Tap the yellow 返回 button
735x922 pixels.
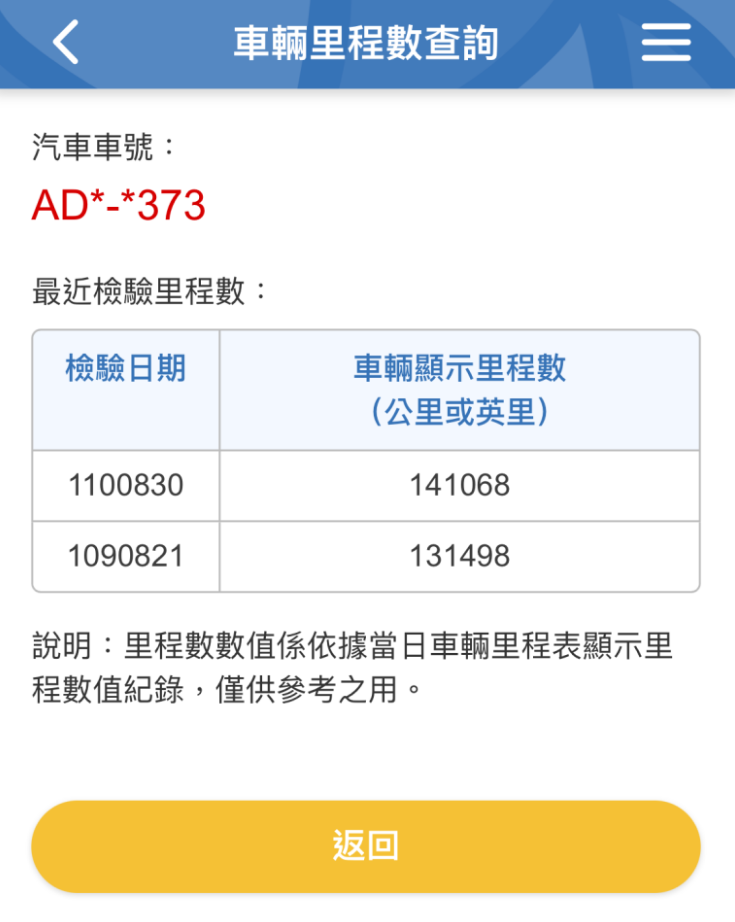pyautogui.click(x=366, y=846)
